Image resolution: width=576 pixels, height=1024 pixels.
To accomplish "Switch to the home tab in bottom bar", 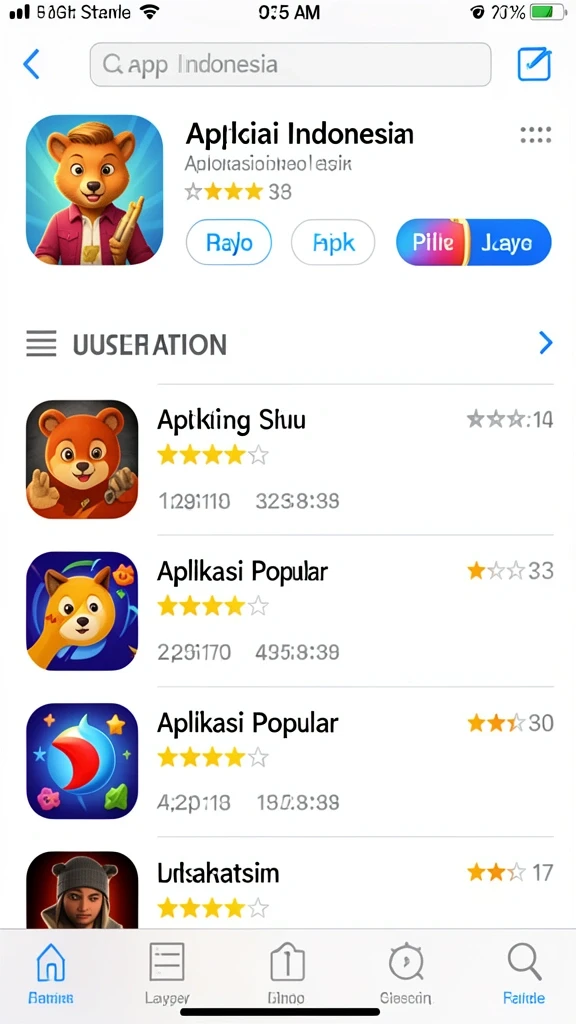I will (x=51, y=972).
